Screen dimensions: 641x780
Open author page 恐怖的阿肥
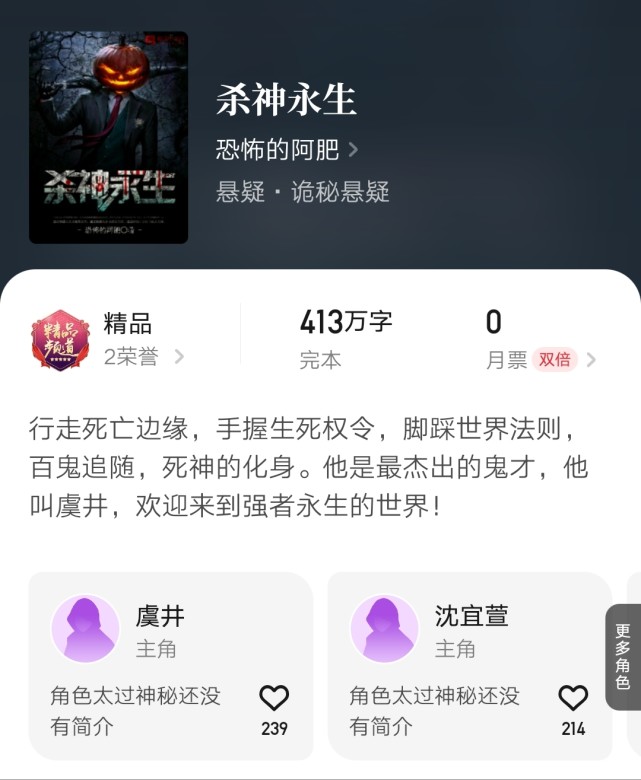(286, 150)
